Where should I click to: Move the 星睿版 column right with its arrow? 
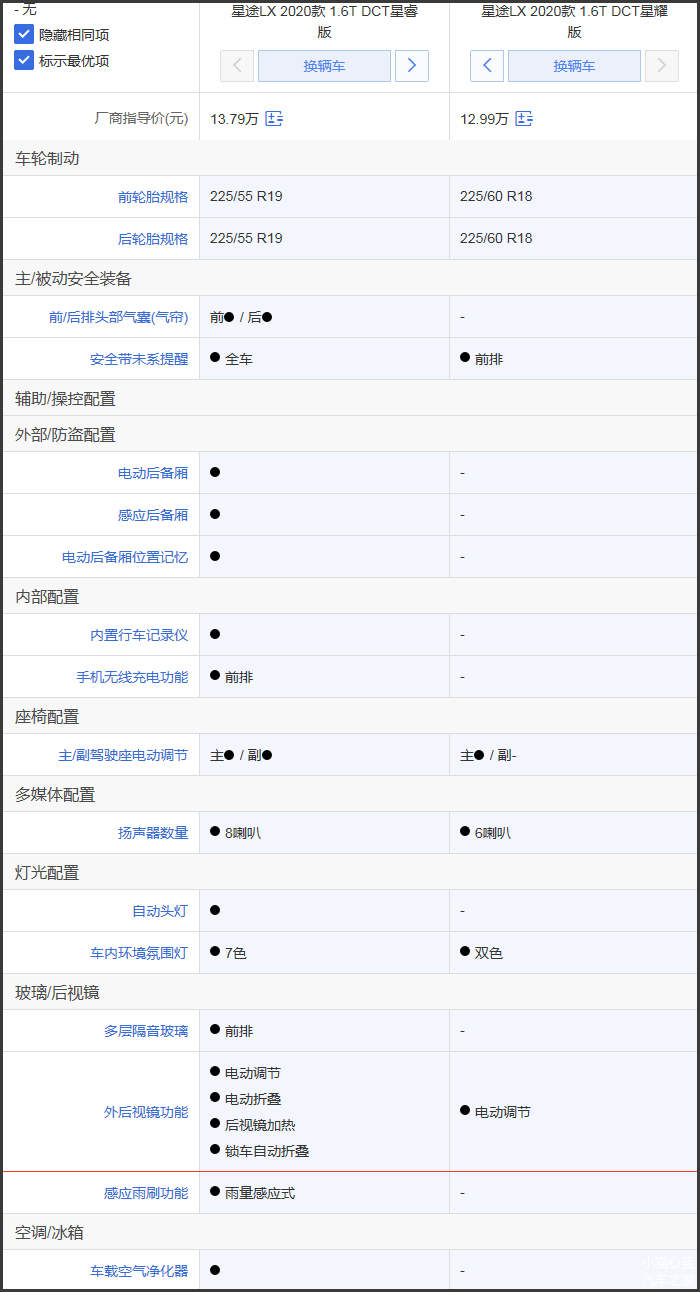(412, 66)
